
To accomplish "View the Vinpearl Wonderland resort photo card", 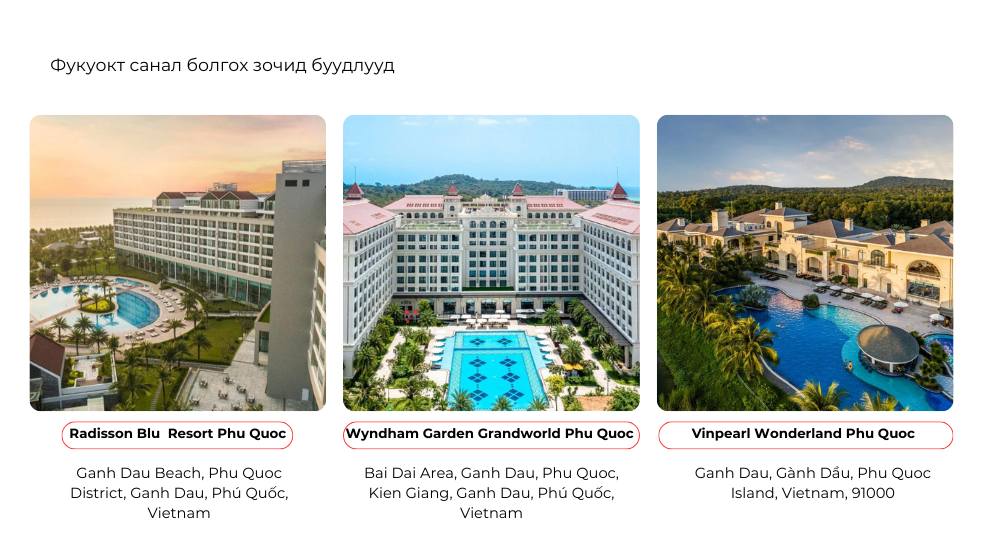I will [804, 262].
